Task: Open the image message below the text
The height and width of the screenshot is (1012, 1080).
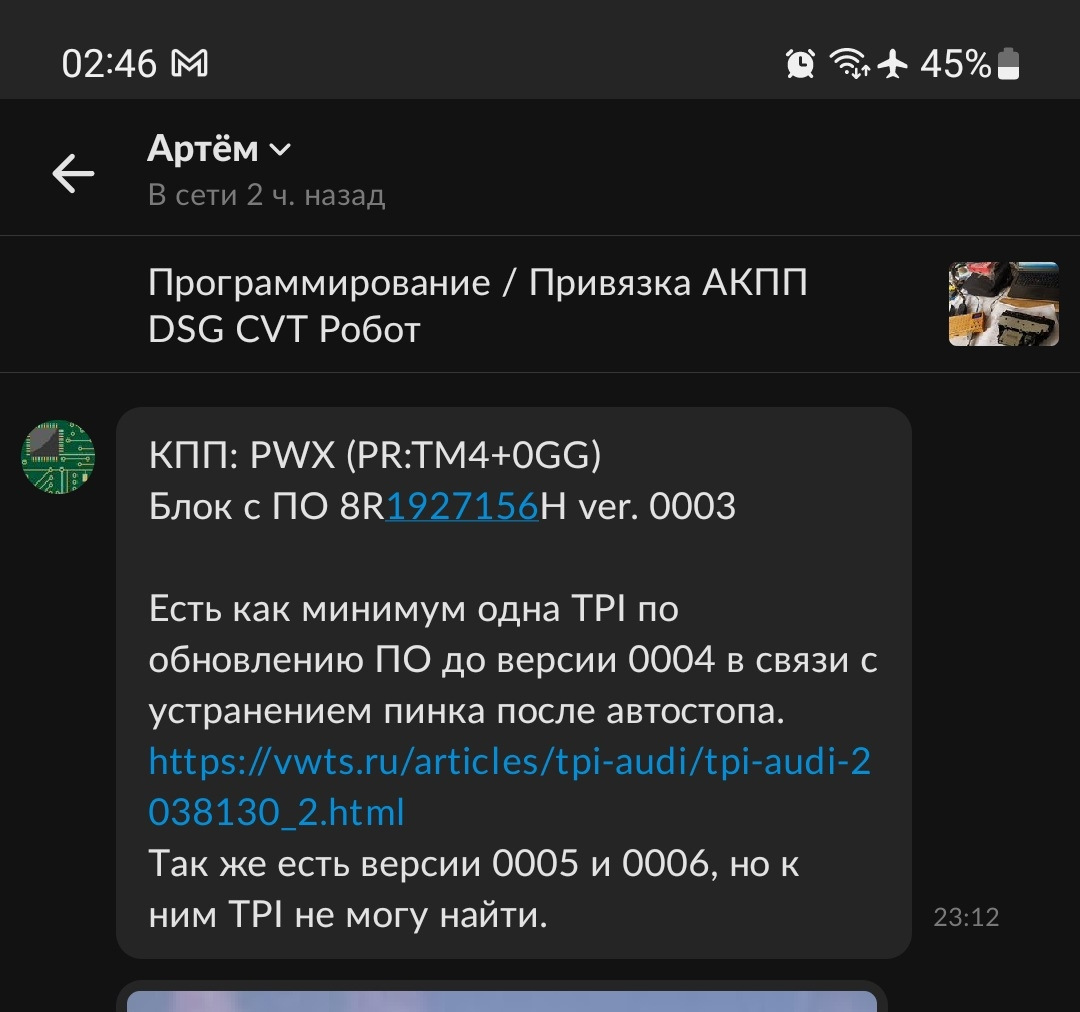Action: [x=501, y=1000]
